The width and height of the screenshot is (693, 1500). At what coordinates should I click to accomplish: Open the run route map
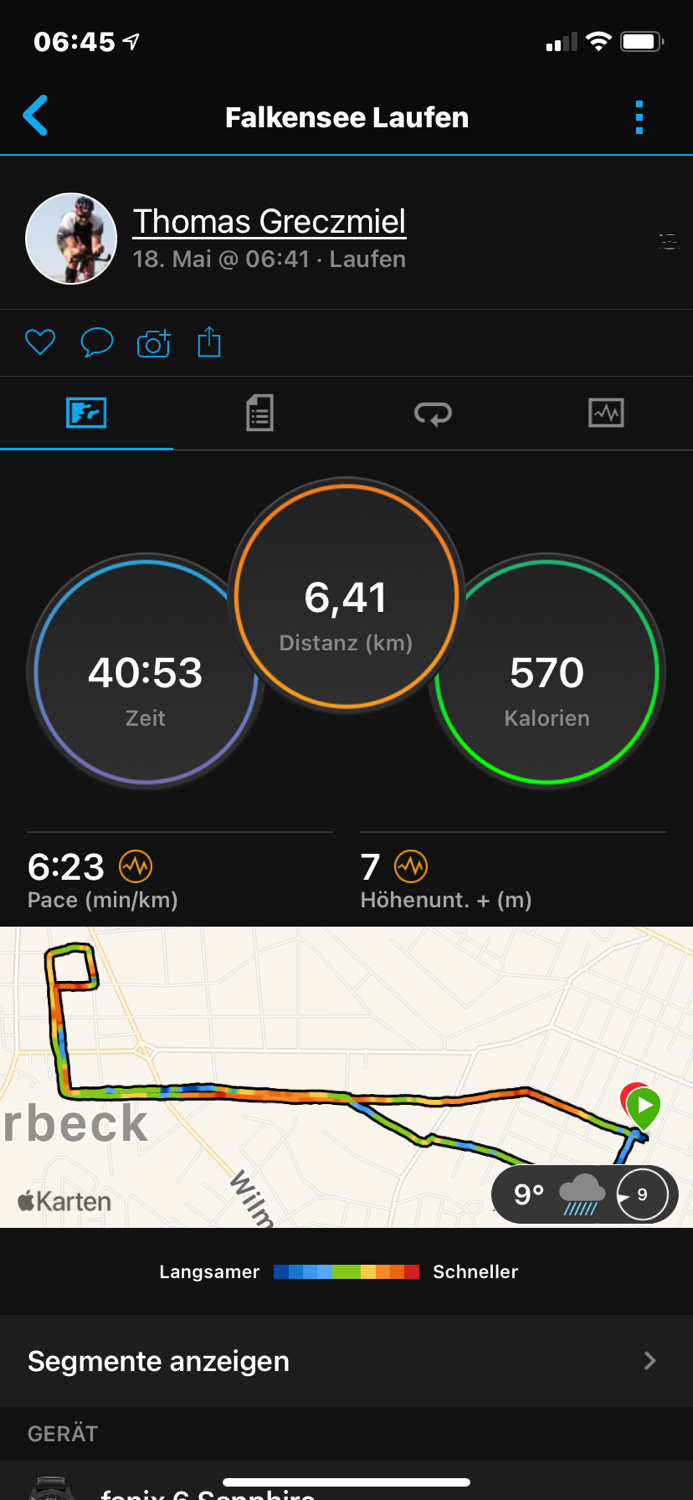point(346,1077)
